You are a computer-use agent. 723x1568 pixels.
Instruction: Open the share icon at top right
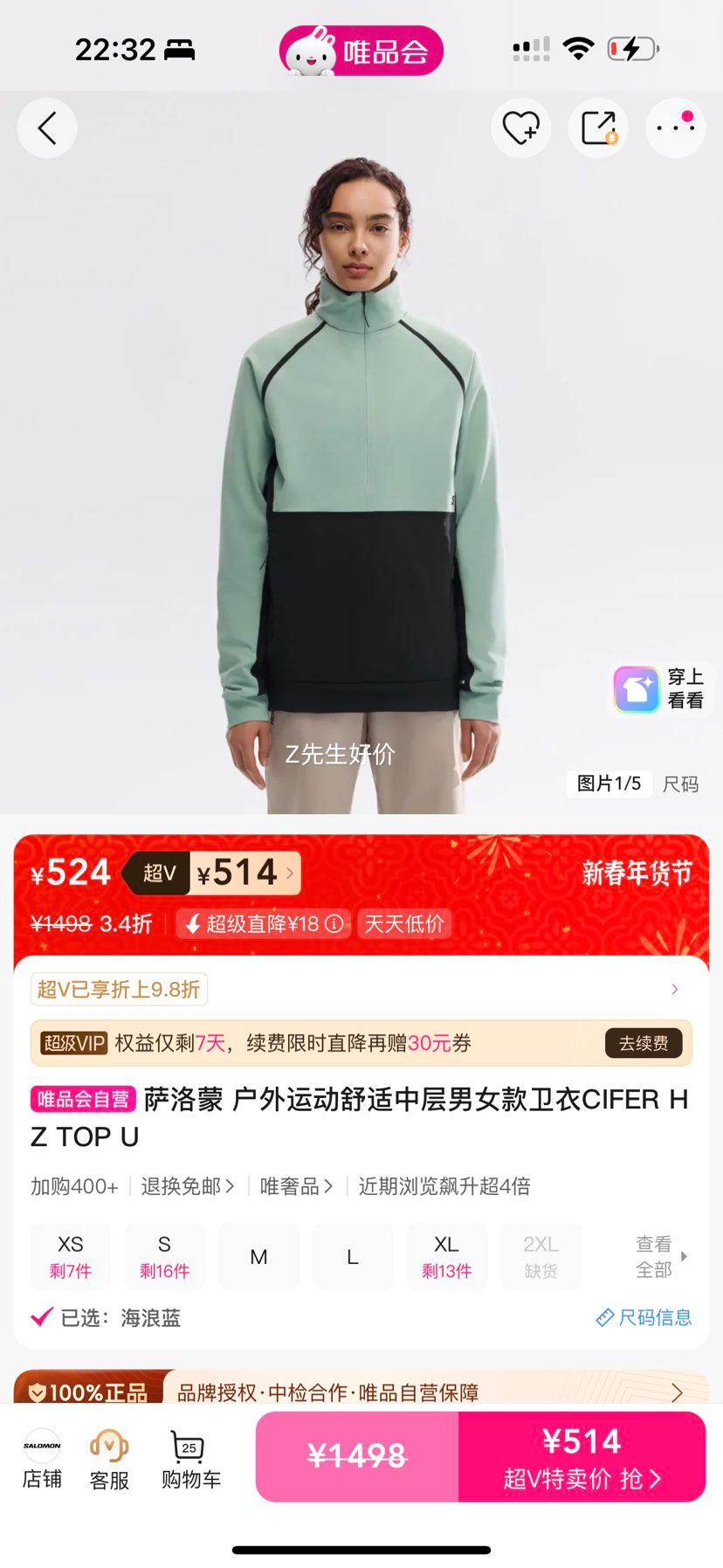click(597, 128)
